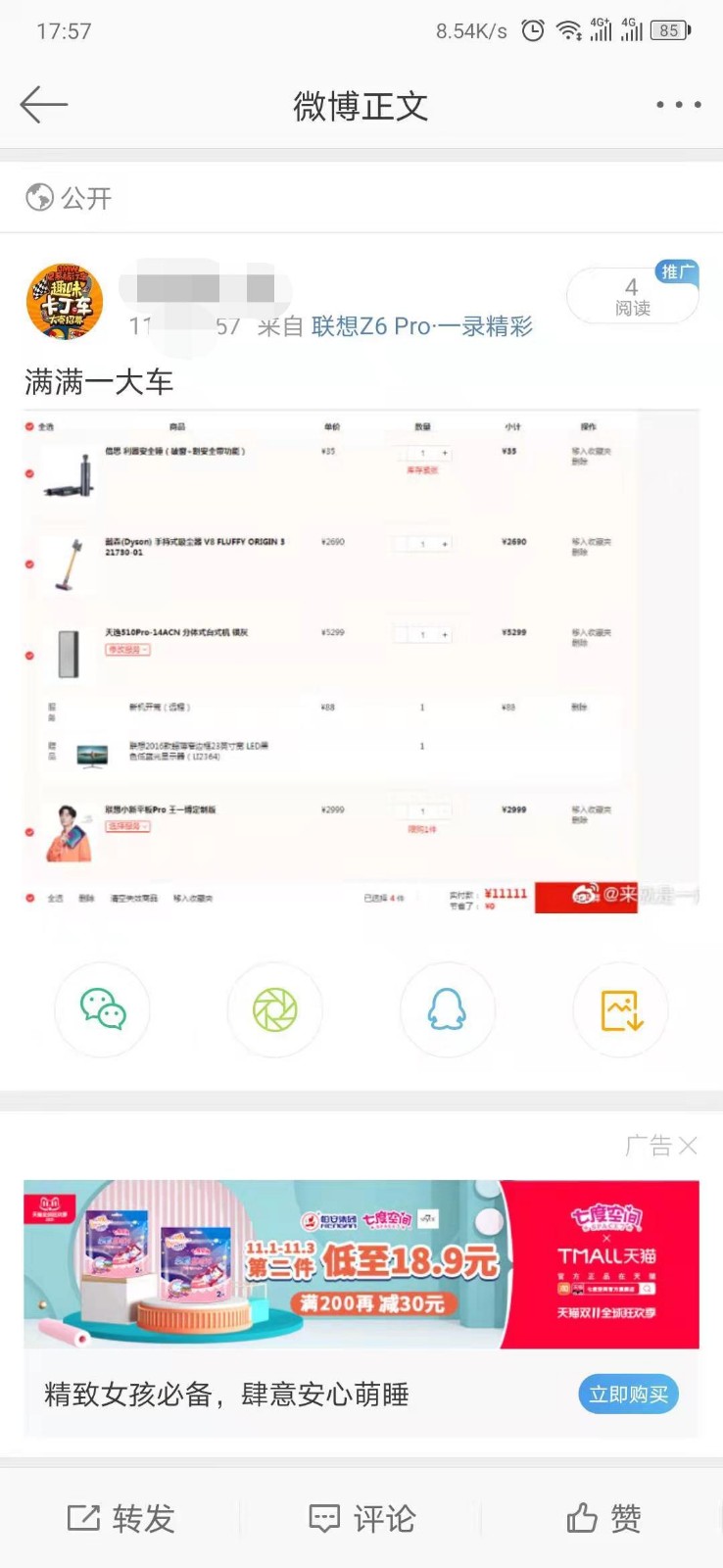Save the post image with the download icon
Viewport: 723px width, 1568px height.
click(x=620, y=1010)
